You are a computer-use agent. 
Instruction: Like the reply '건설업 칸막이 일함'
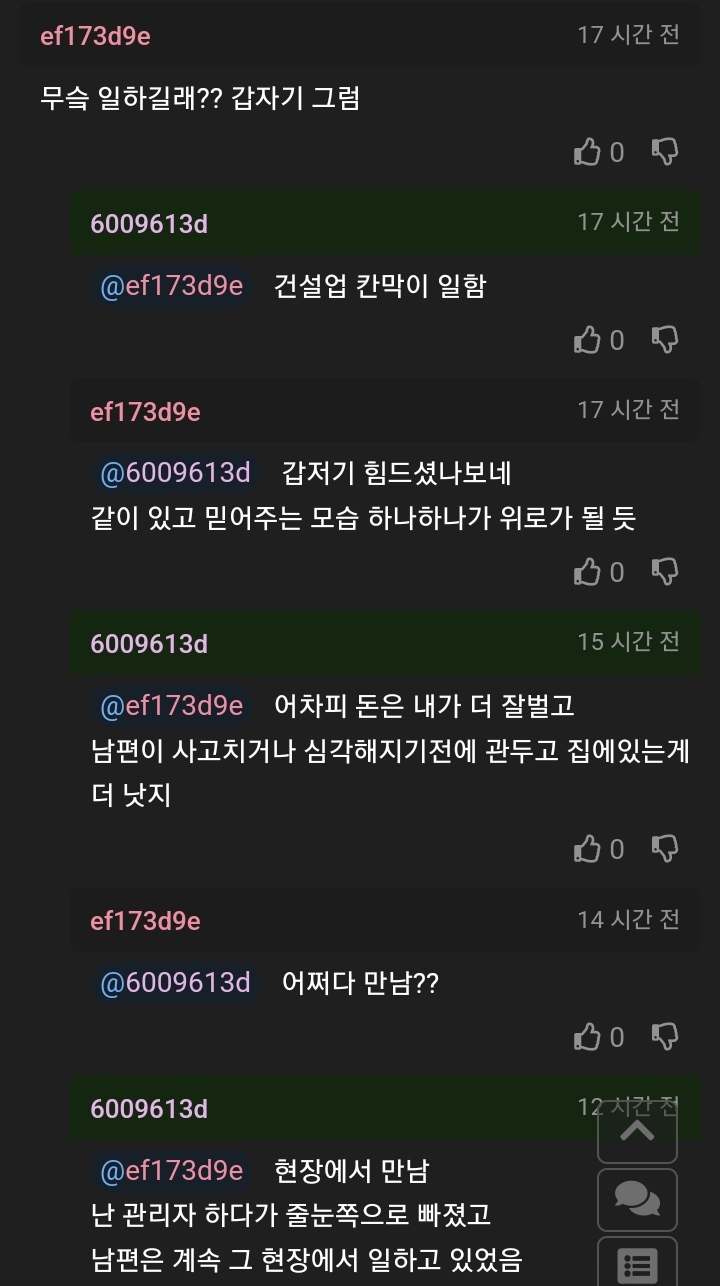[x=588, y=340]
